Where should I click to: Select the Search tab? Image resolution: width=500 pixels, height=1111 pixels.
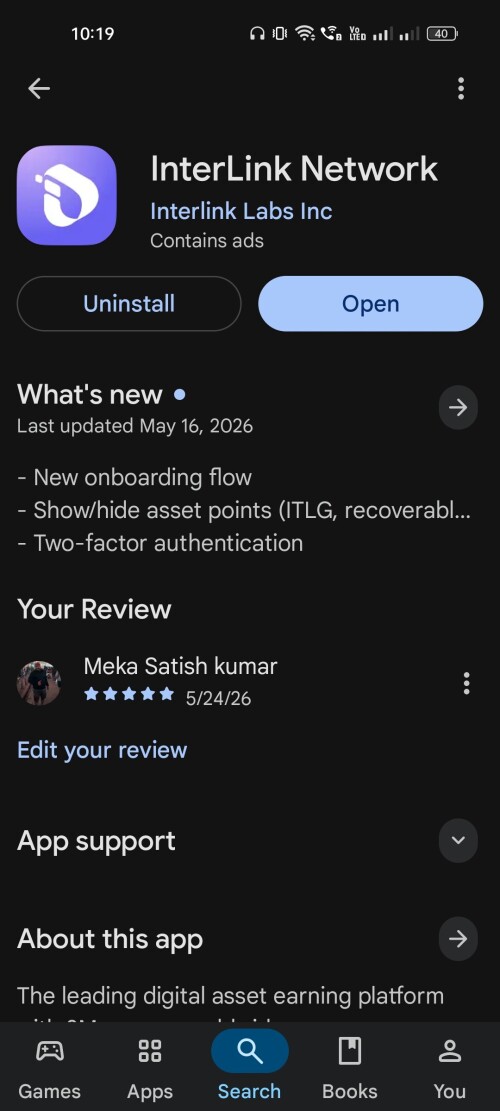coord(249,1067)
